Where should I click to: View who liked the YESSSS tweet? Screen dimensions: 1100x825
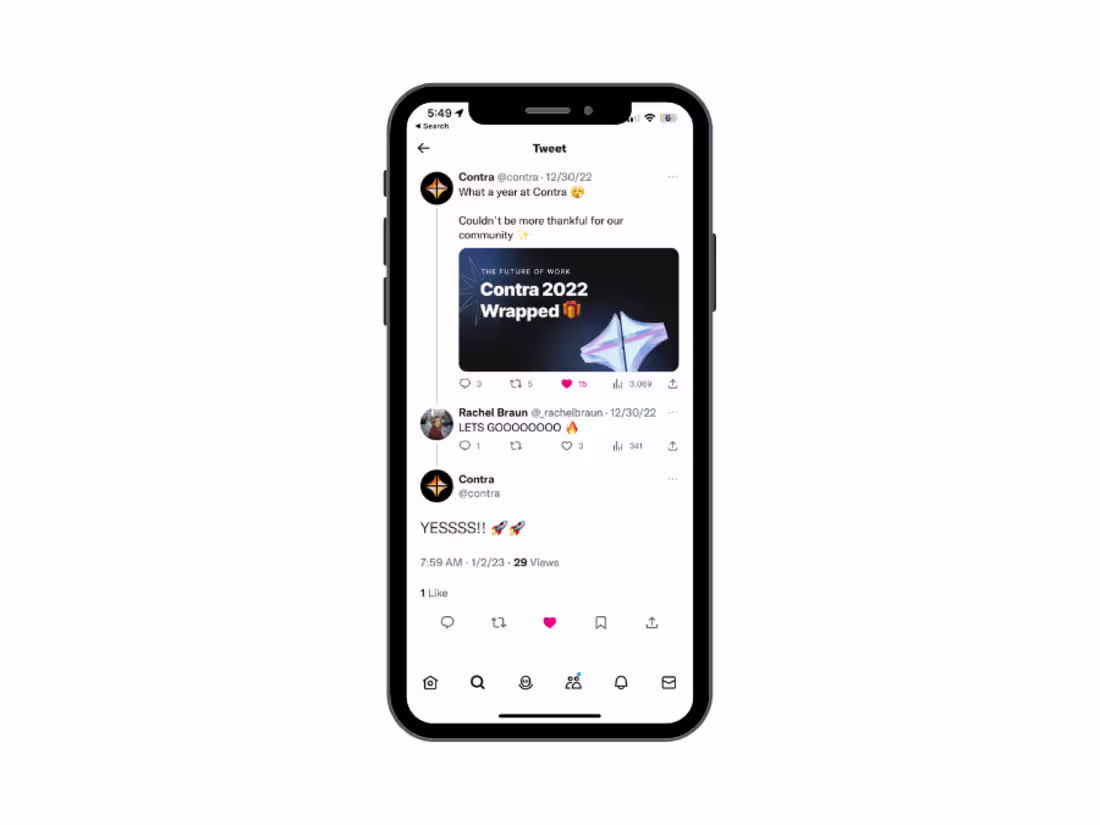click(434, 593)
